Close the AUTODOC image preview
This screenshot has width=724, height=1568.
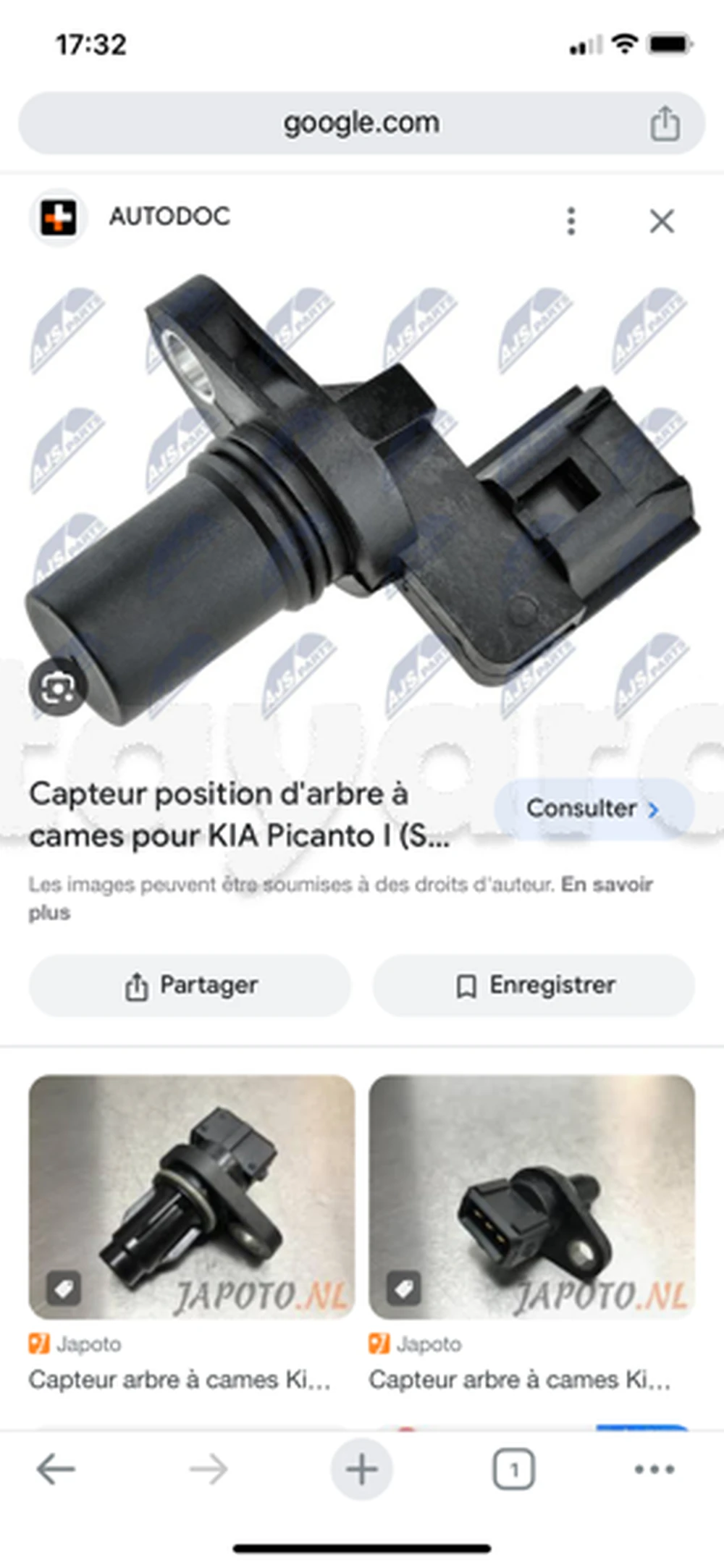pyautogui.click(x=662, y=221)
